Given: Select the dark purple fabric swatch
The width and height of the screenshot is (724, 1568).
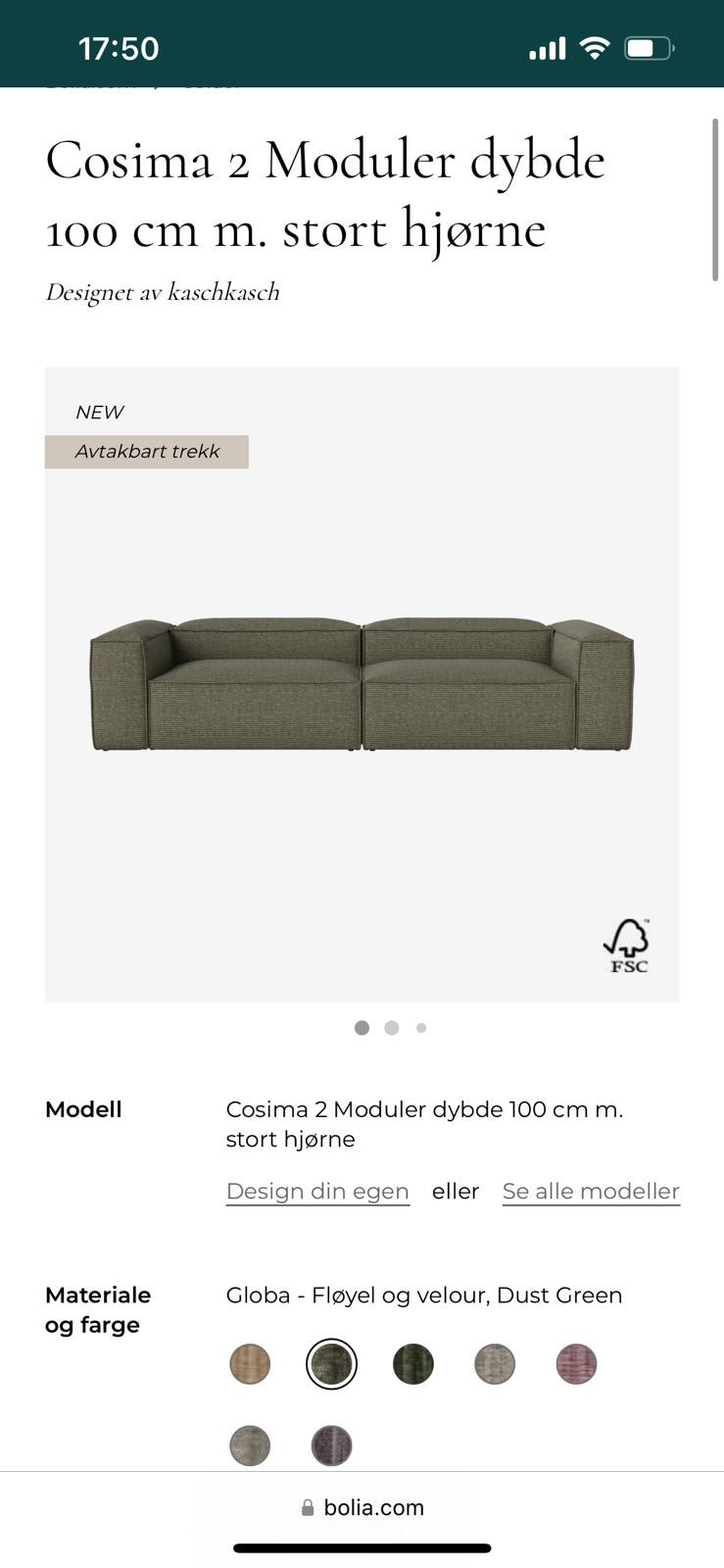Looking at the screenshot, I should (331, 1445).
